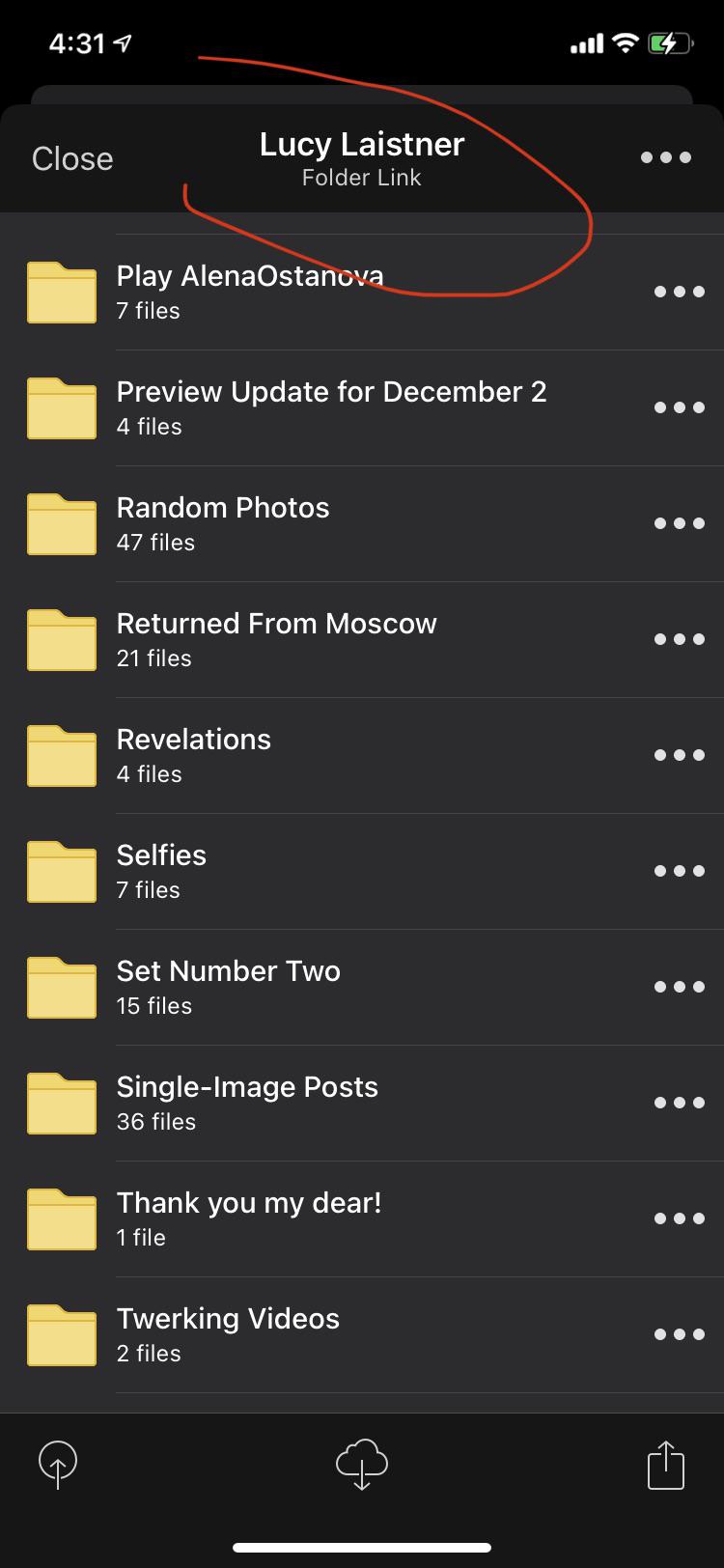
Task: Close the Lucy Laistner folder link
Action: (72, 158)
